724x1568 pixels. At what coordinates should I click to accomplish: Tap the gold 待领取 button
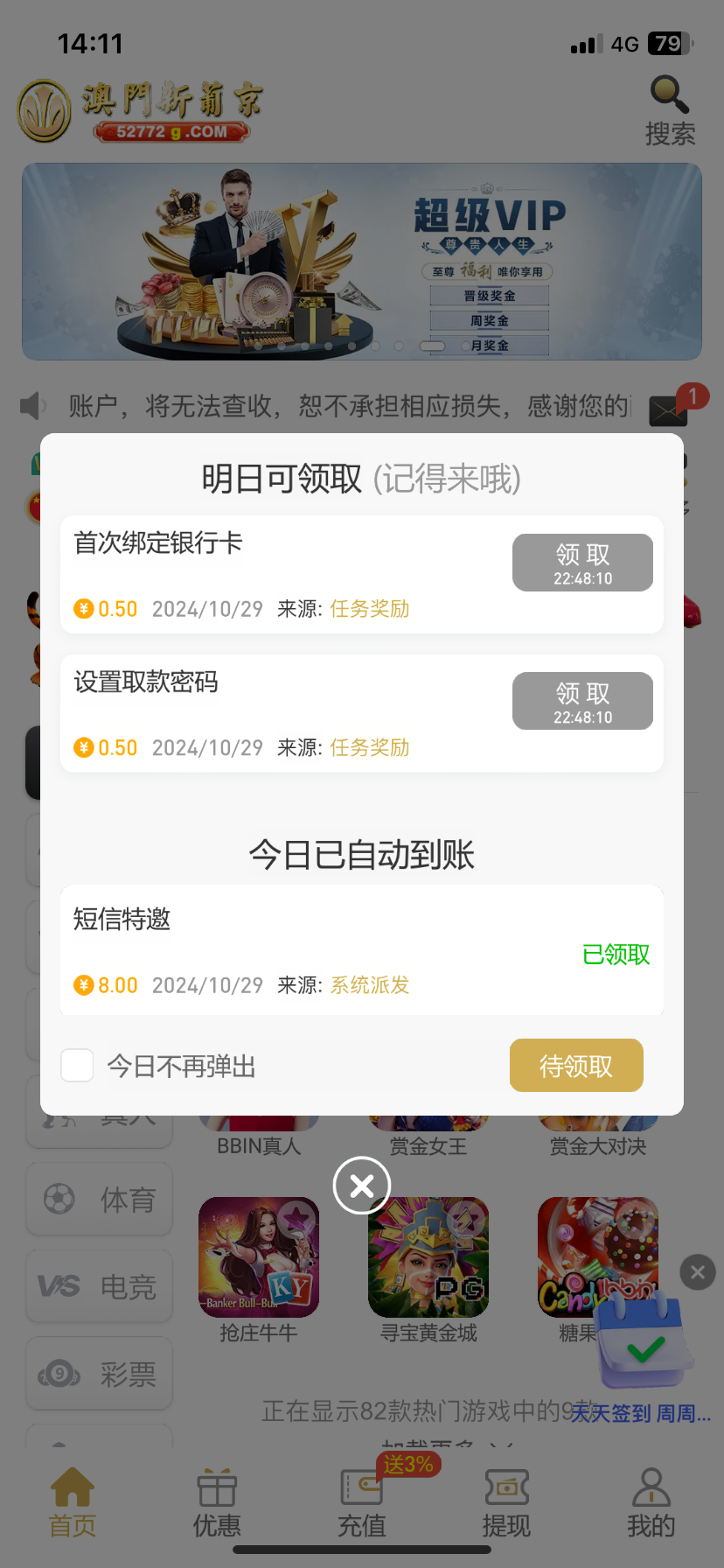[x=576, y=1065]
